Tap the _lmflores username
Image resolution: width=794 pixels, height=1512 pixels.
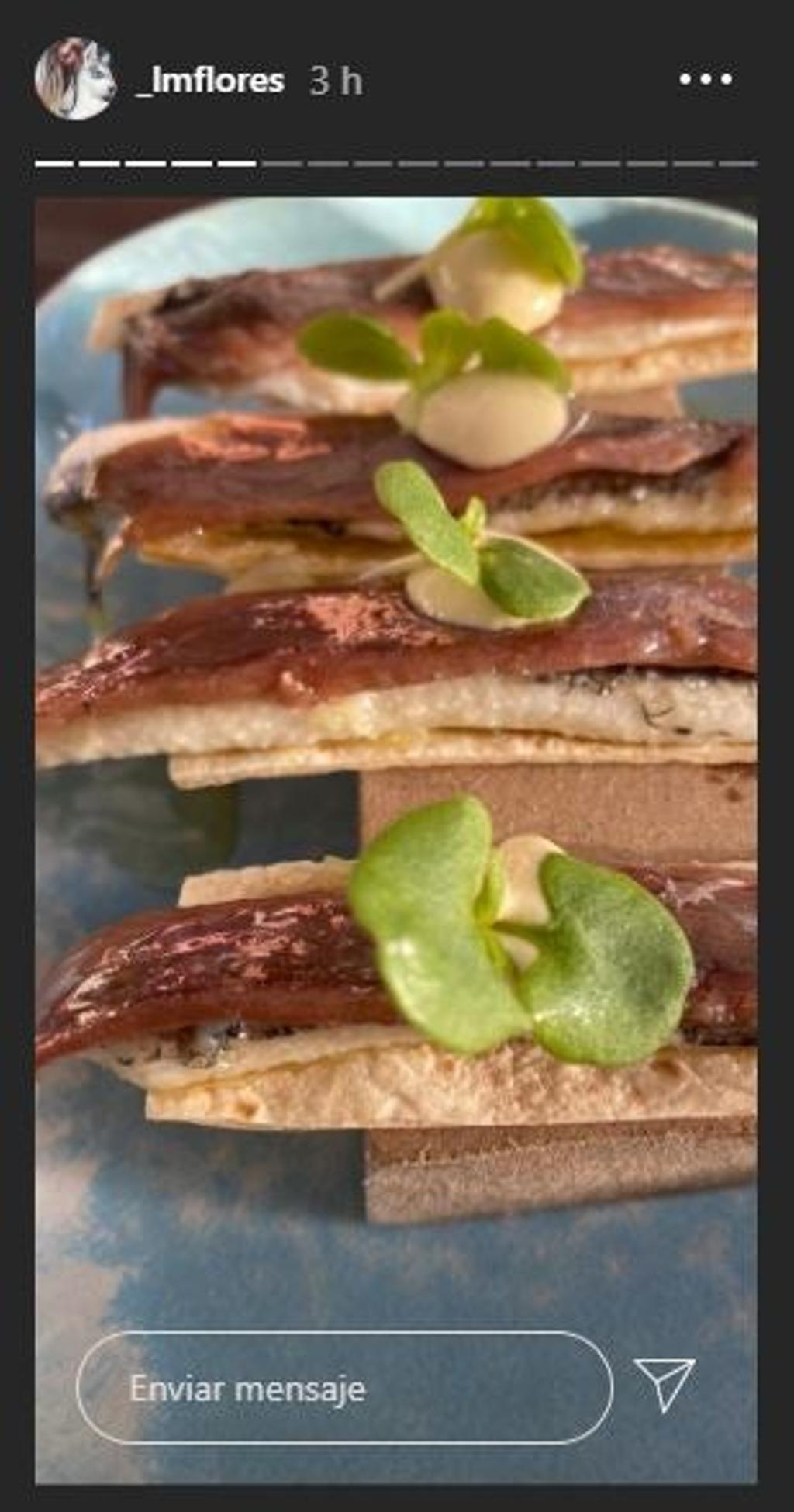click(209, 81)
